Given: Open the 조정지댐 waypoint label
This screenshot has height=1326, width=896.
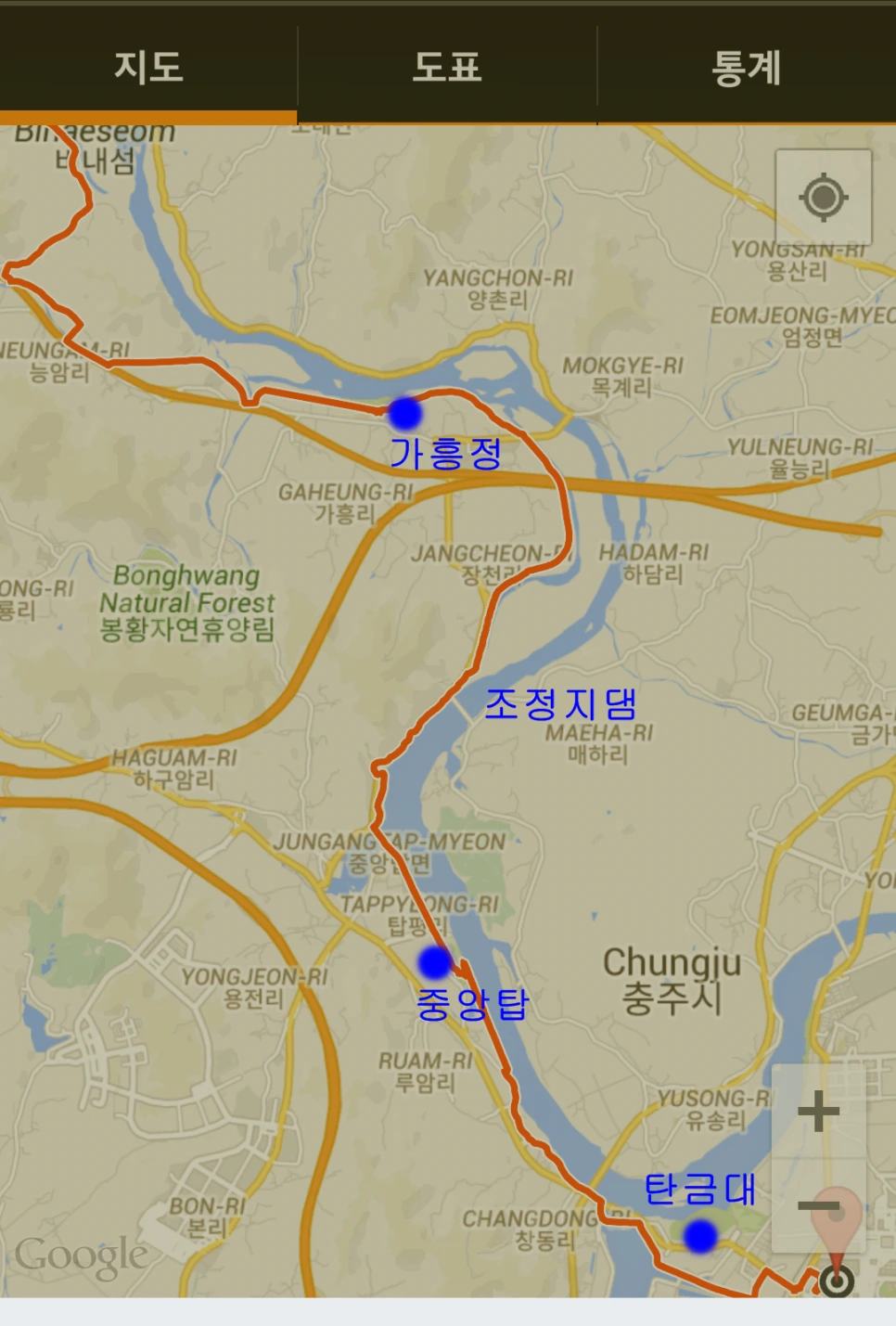Looking at the screenshot, I should [x=561, y=706].
